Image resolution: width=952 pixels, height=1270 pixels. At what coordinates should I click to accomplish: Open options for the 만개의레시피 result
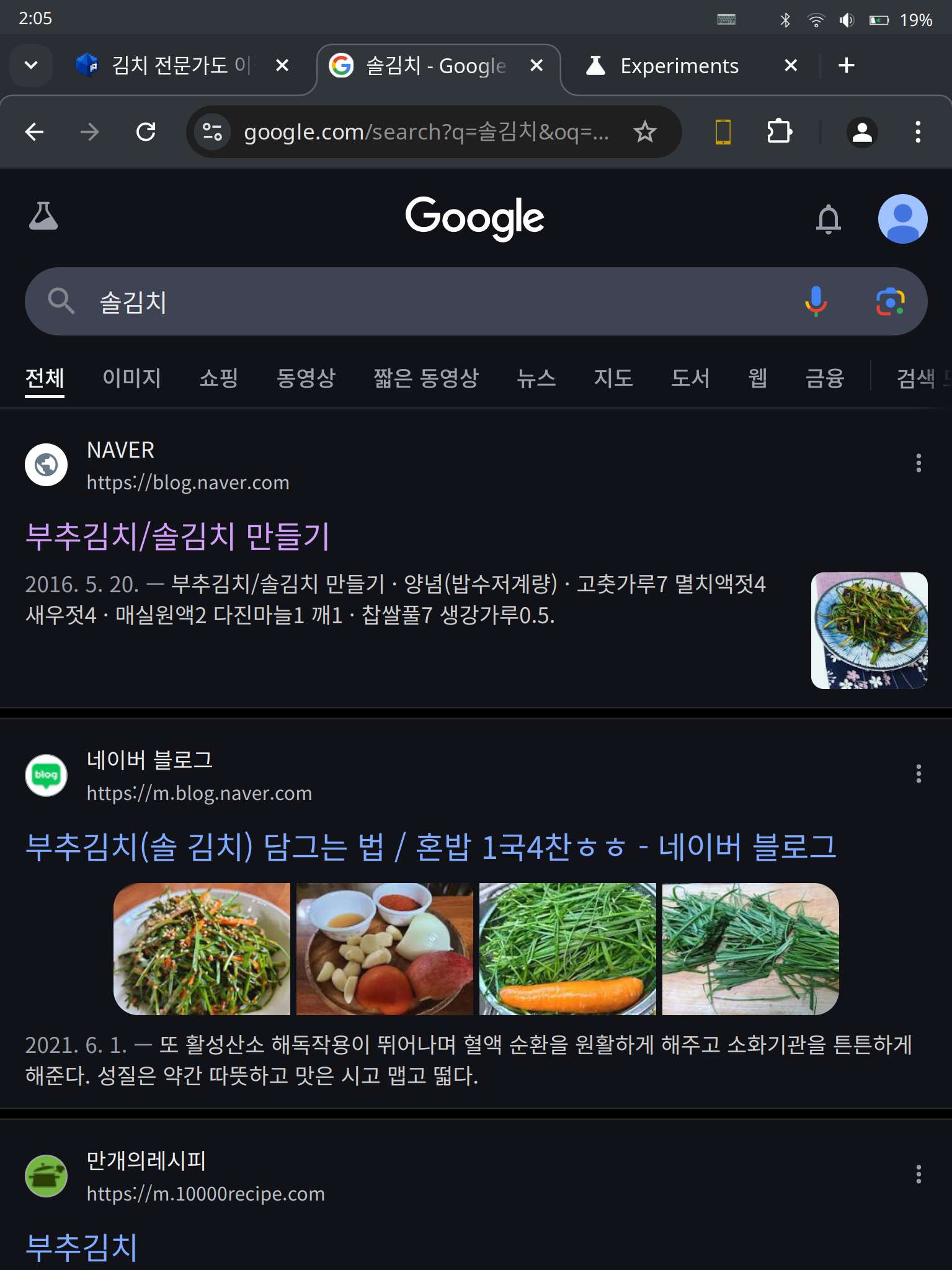pos(919,1174)
